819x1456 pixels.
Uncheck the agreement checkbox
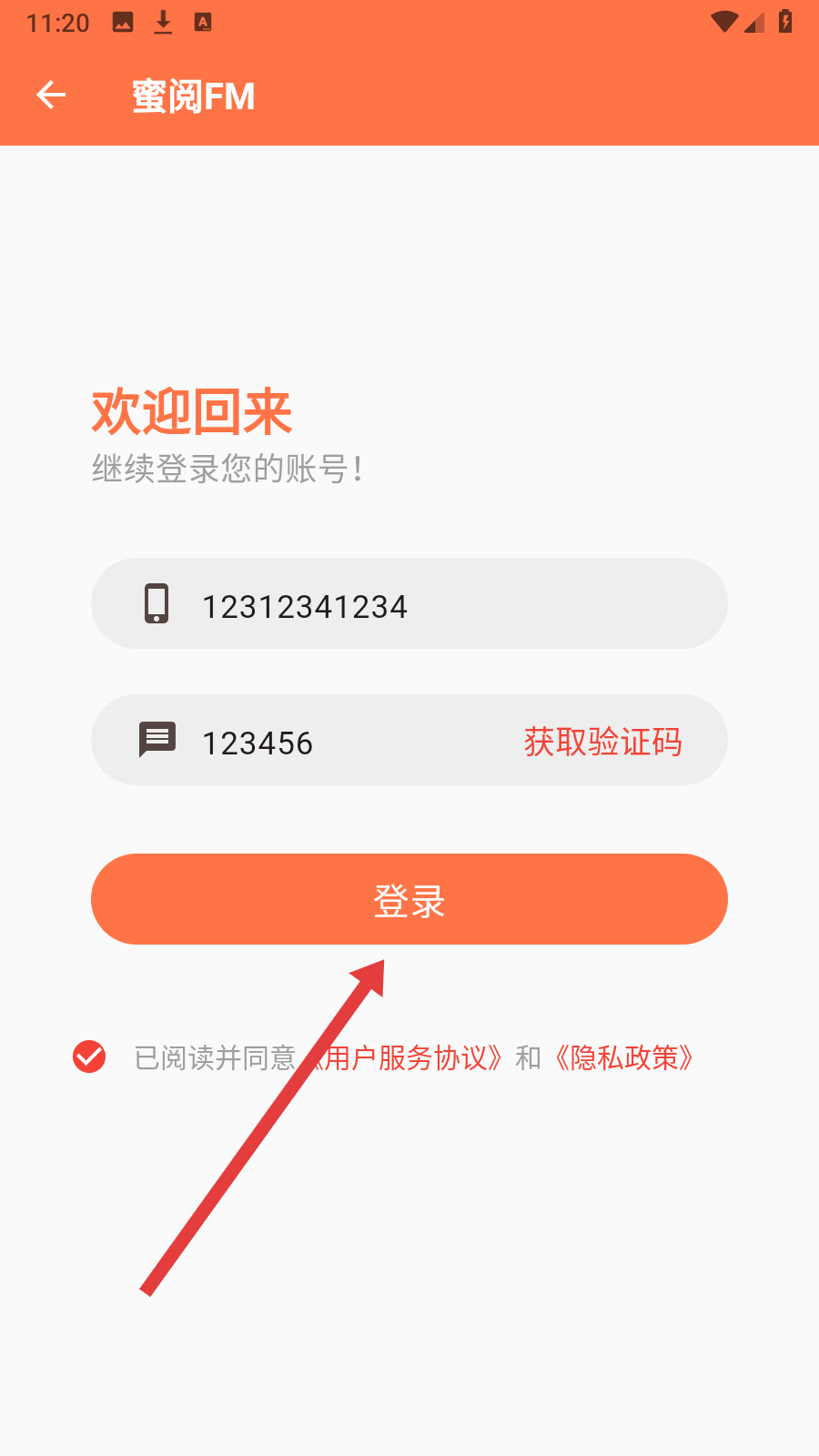89,1057
